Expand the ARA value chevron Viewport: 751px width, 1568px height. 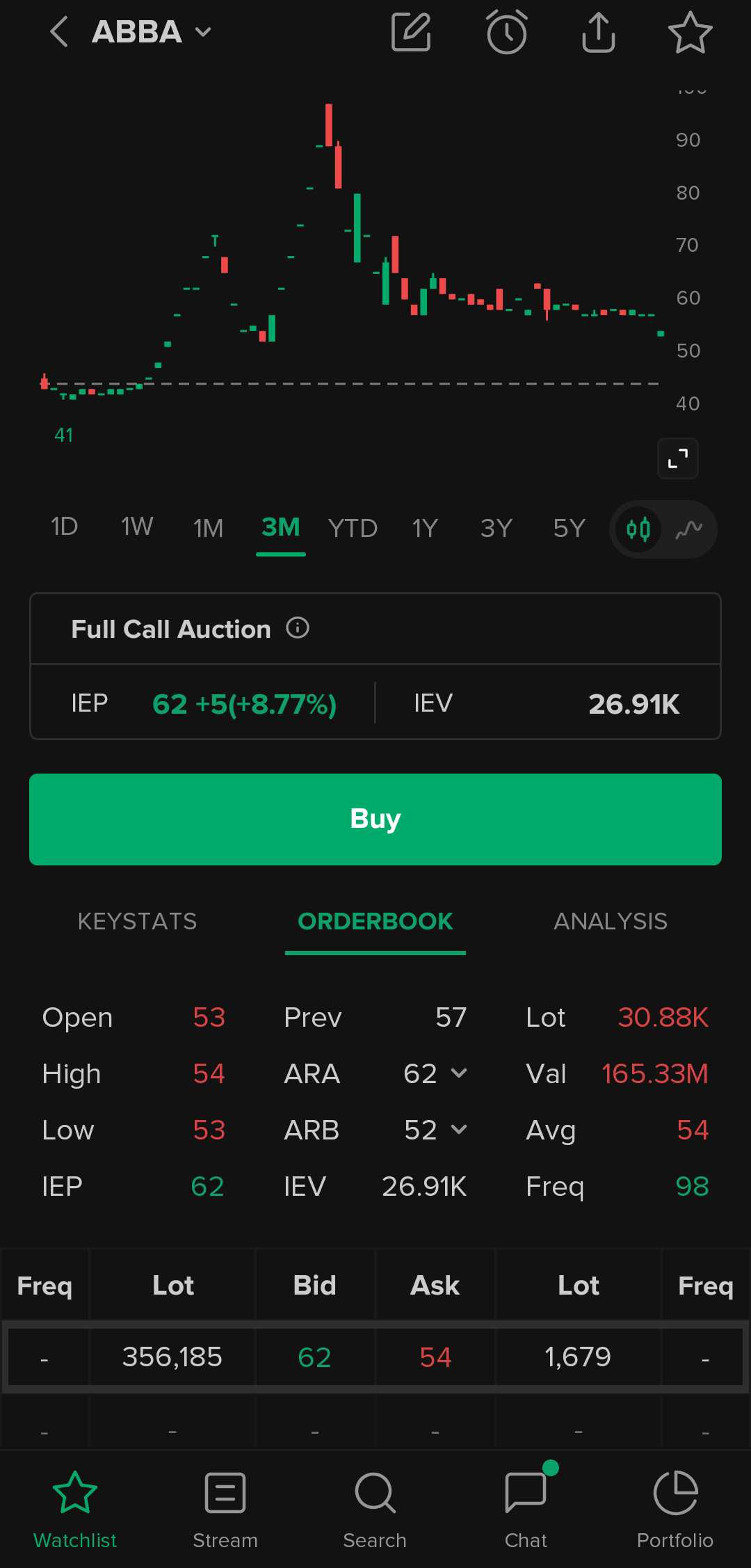click(458, 1073)
